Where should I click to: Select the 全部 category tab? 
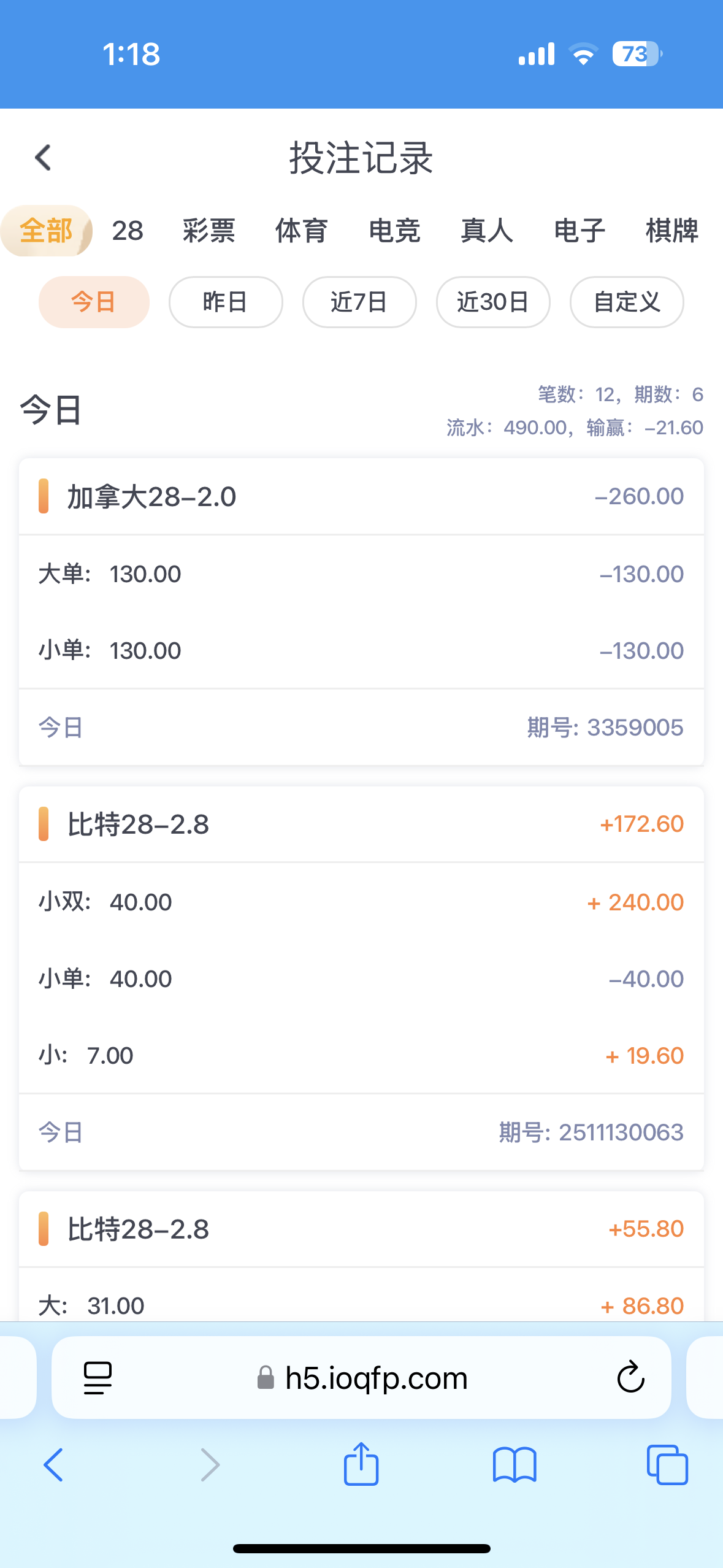point(46,231)
